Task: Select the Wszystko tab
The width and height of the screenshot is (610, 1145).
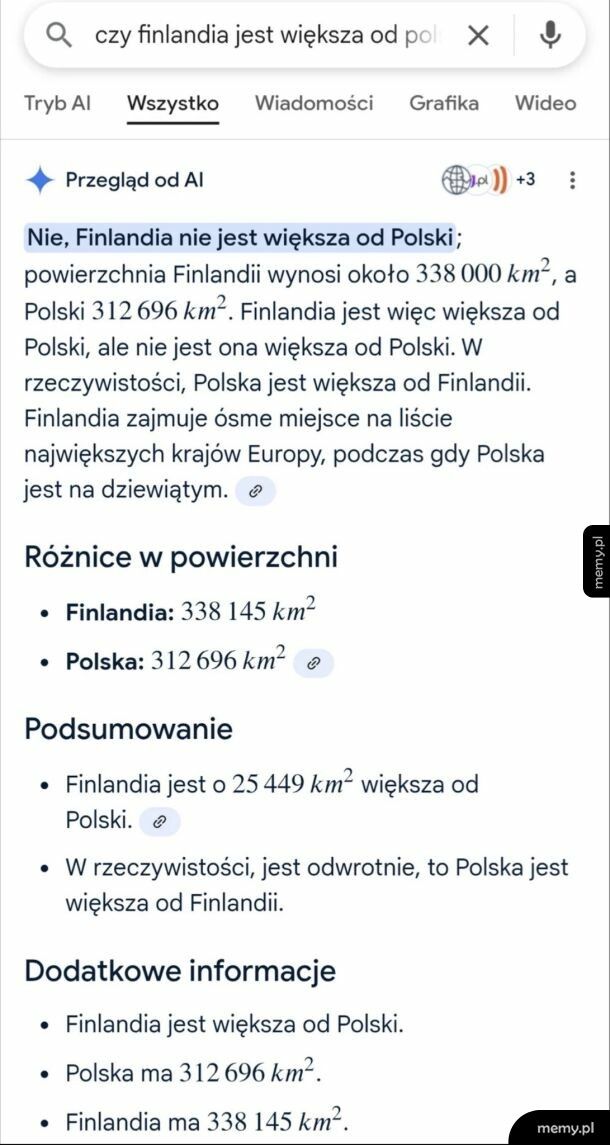Action: pos(173,103)
